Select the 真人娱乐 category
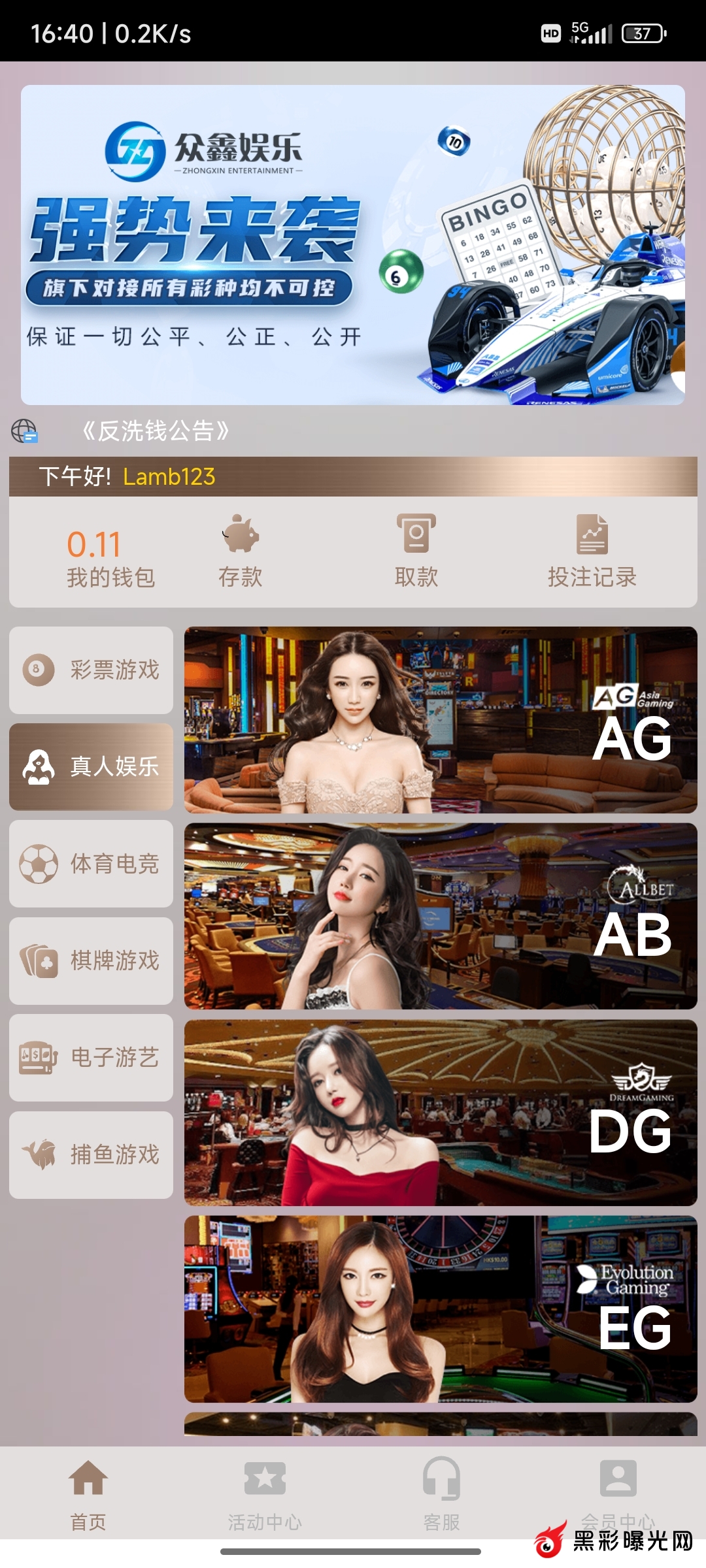This screenshot has width=706, height=1568. (x=92, y=766)
